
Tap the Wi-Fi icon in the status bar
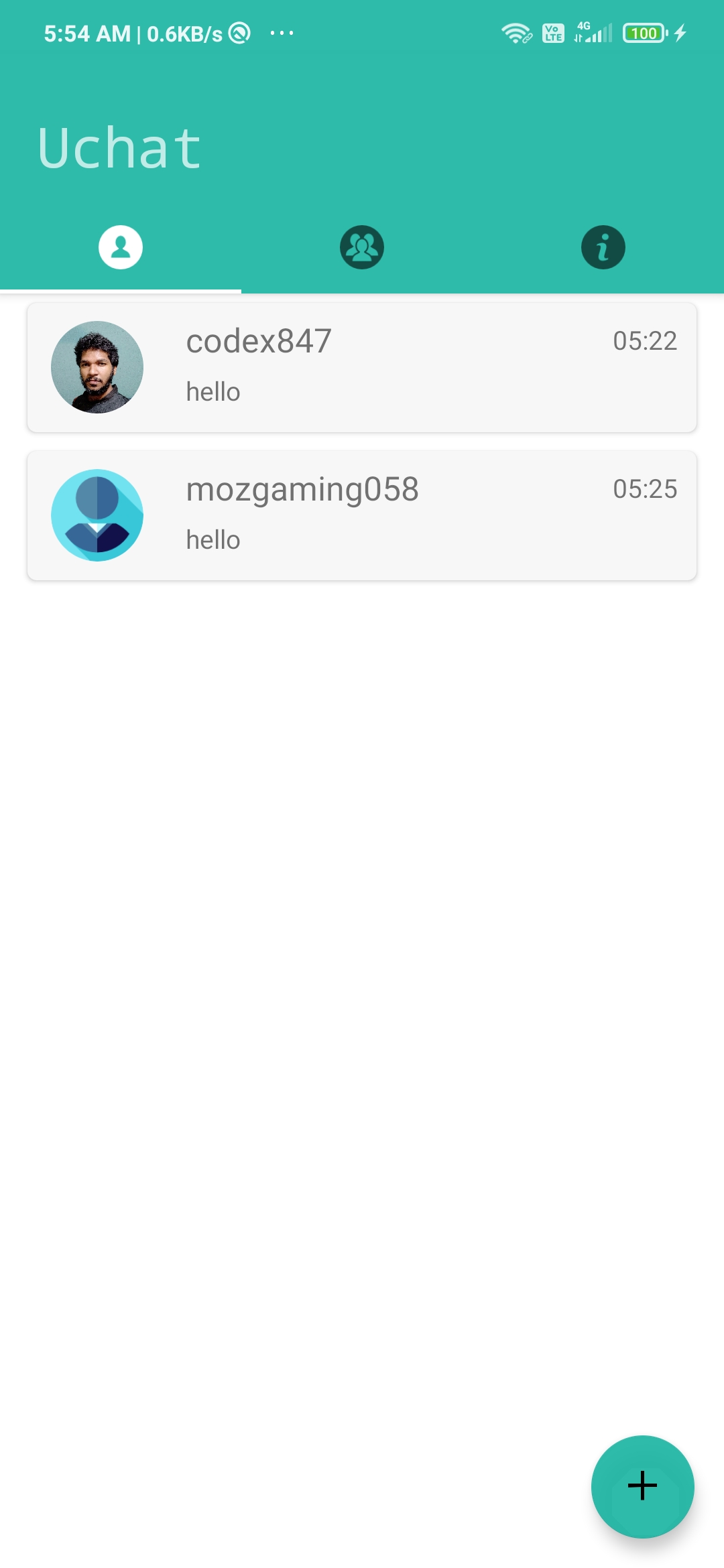click(514, 32)
